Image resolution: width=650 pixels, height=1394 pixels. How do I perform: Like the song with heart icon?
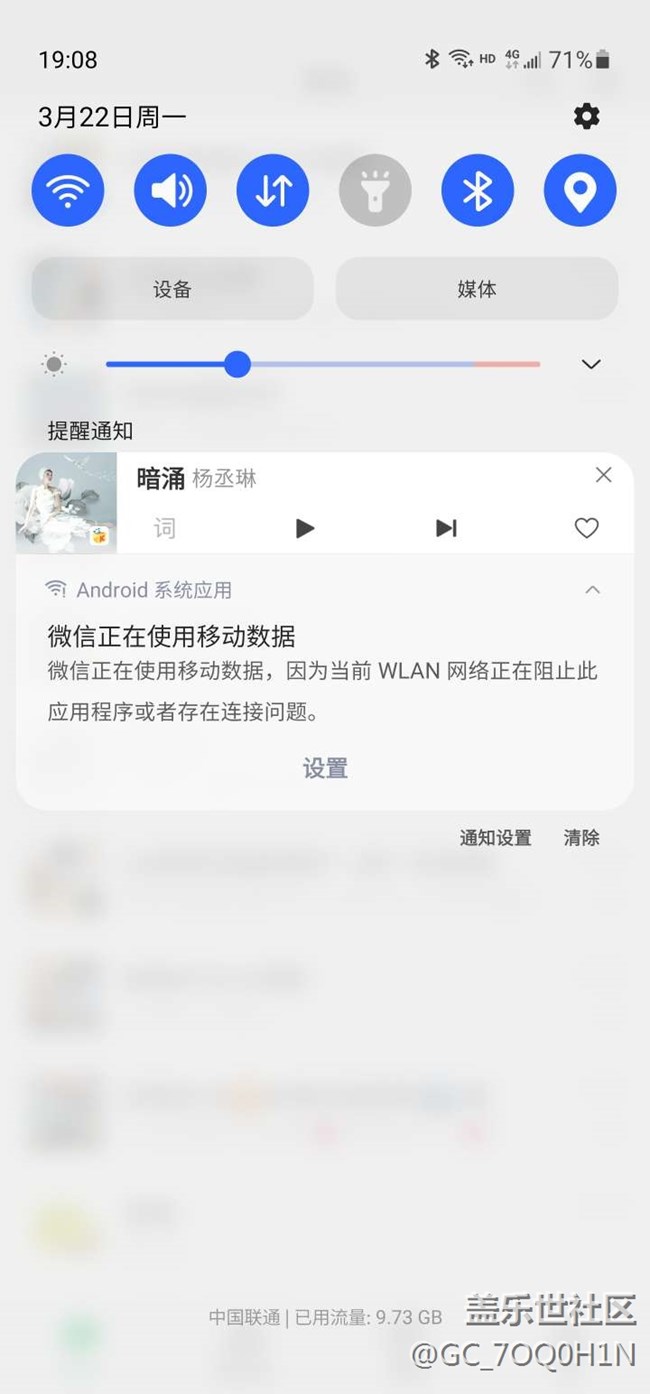coord(586,528)
